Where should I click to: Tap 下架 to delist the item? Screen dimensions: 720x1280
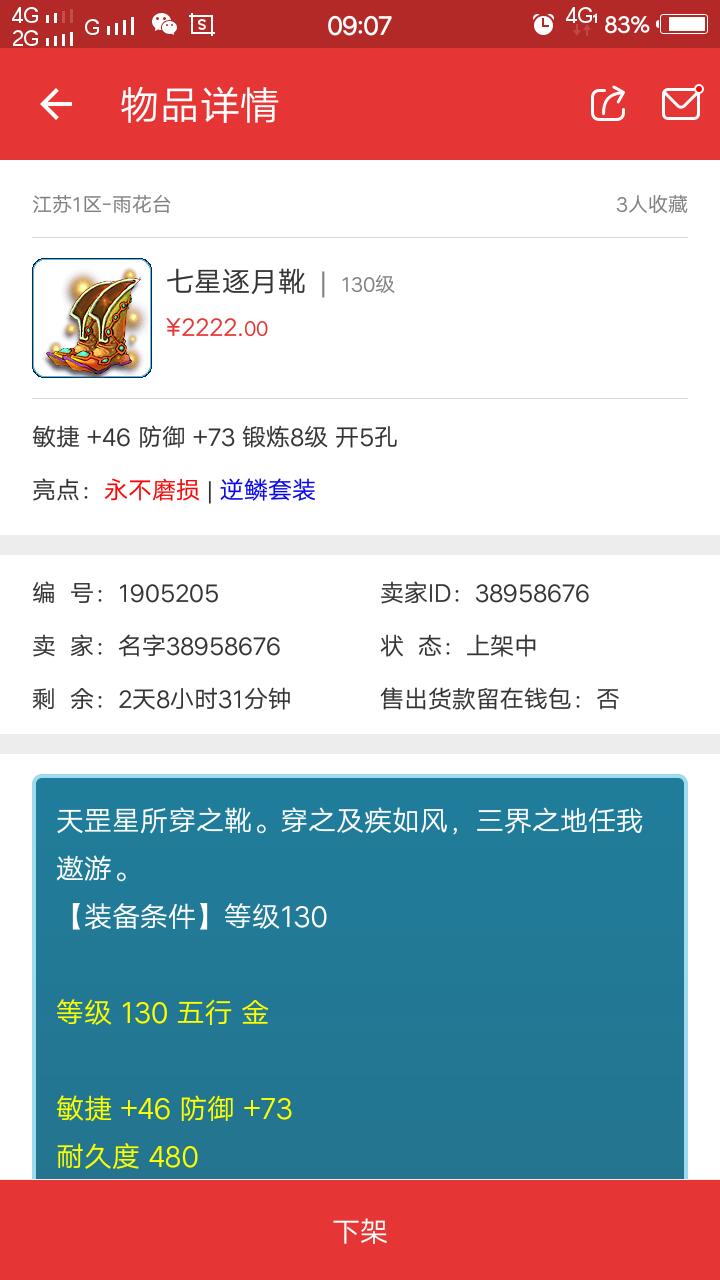pos(360,1230)
